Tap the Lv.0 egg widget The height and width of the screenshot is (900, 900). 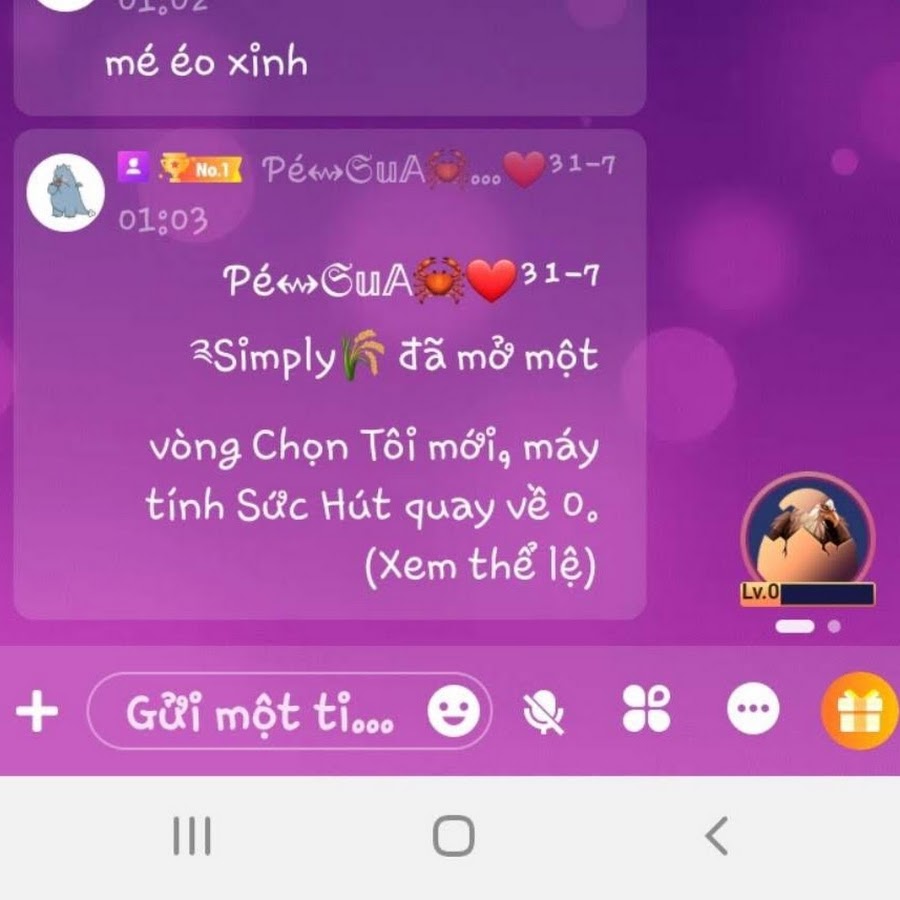click(807, 540)
